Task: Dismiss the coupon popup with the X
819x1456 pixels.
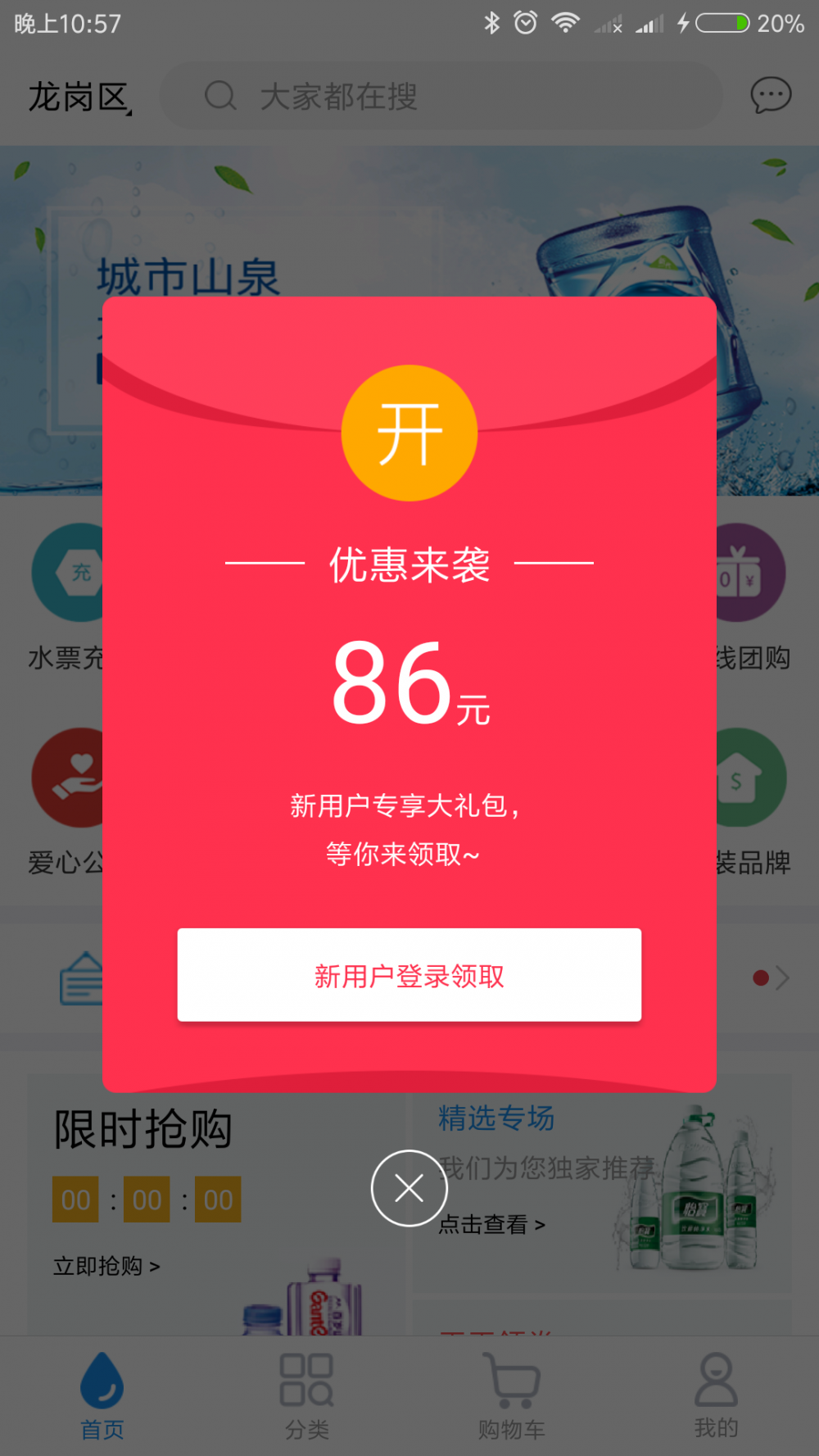Action: point(409,1188)
